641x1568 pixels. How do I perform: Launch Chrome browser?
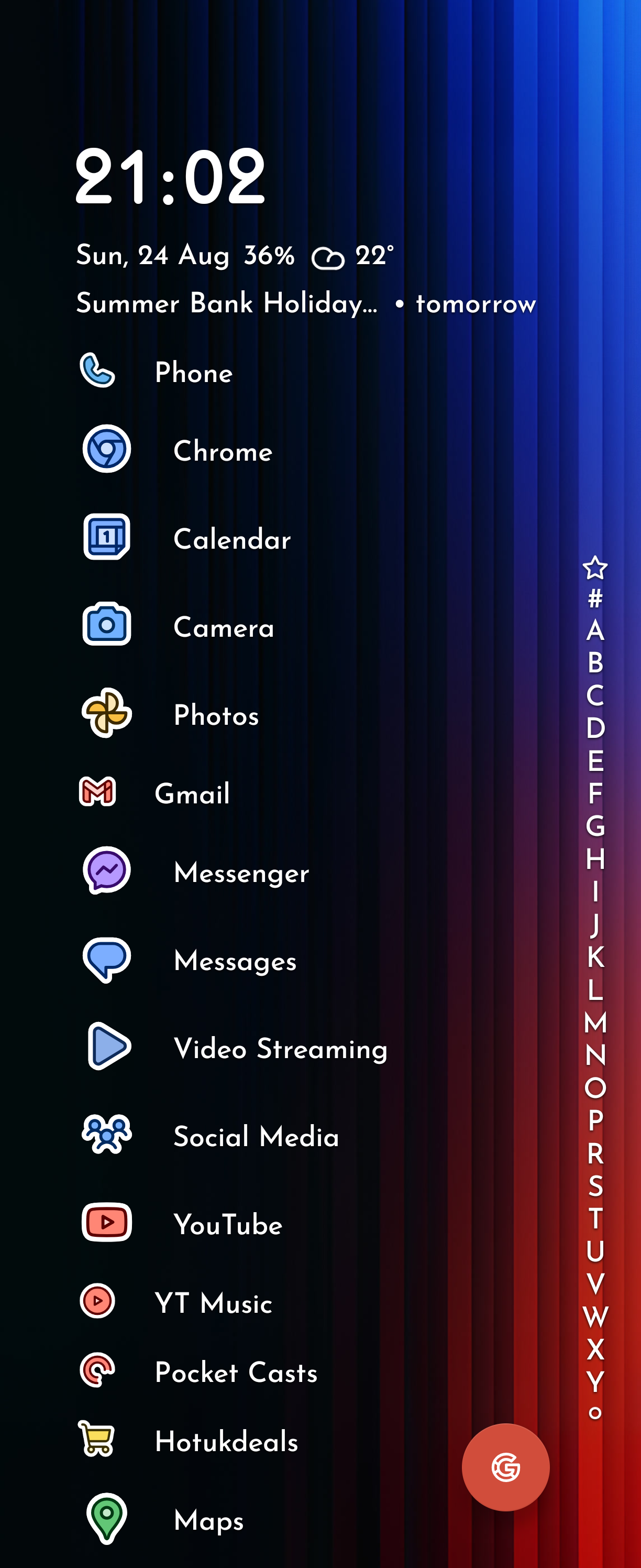(x=177, y=450)
